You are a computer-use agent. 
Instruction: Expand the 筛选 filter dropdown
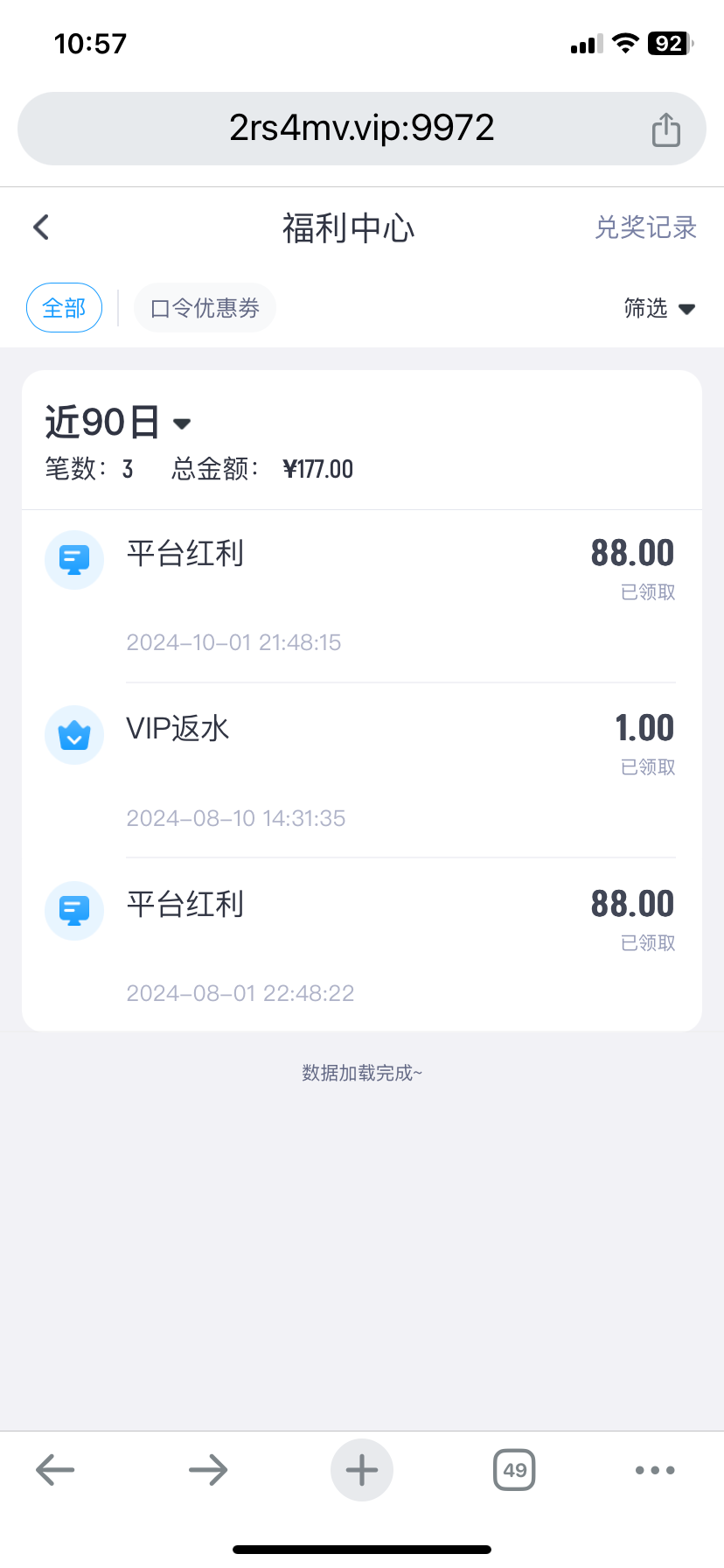point(659,308)
